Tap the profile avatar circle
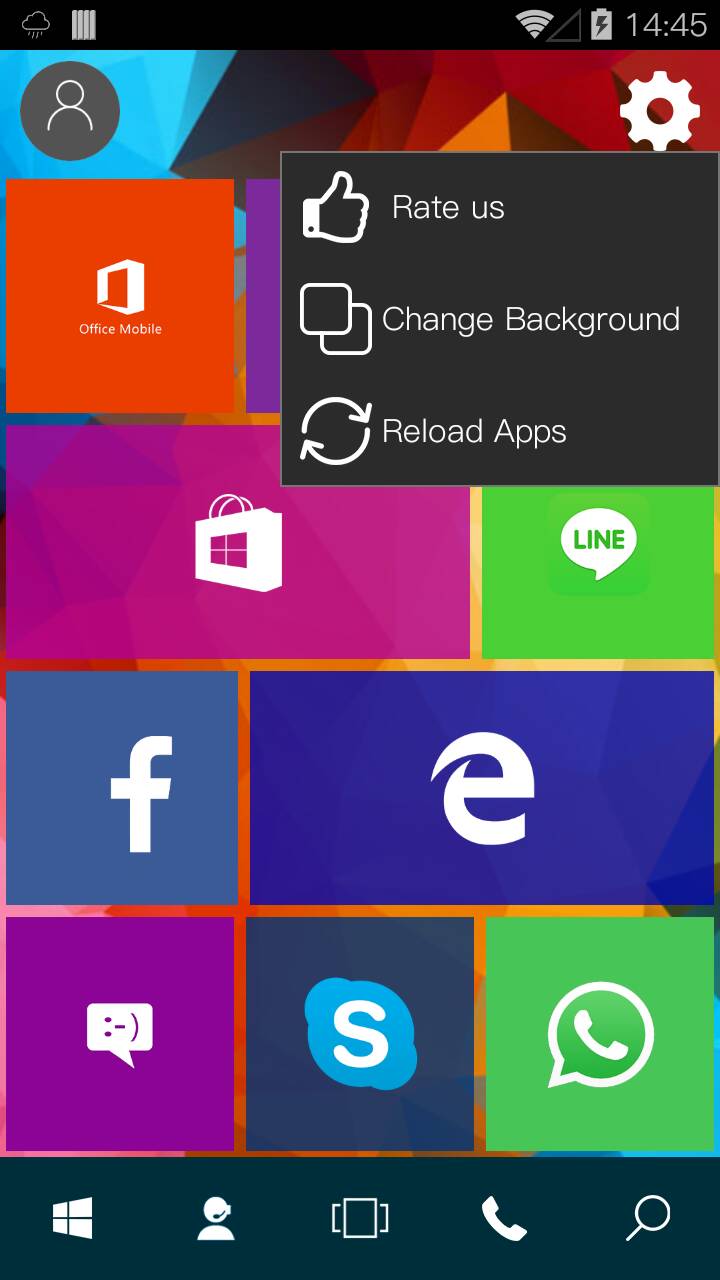The image size is (720, 1280). click(69, 110)
